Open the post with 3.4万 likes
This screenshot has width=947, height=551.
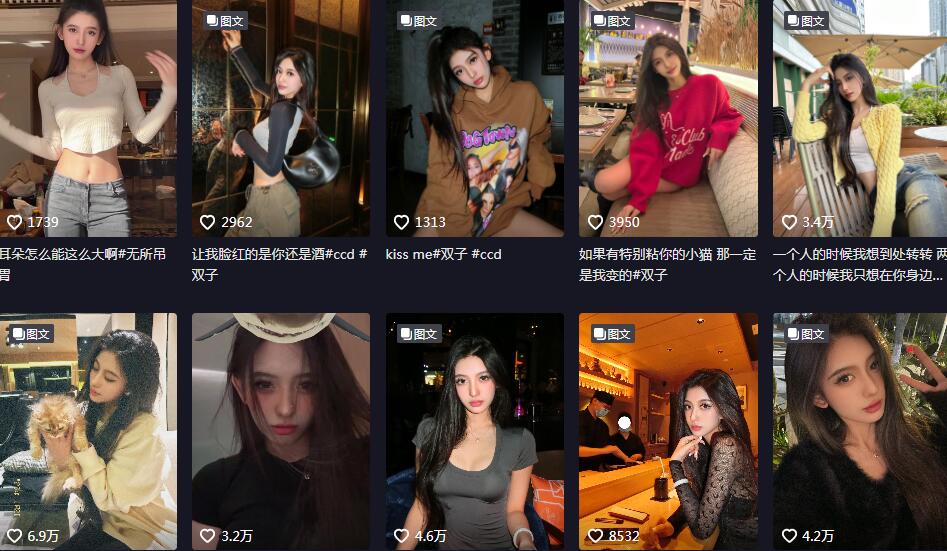point(860,118)
